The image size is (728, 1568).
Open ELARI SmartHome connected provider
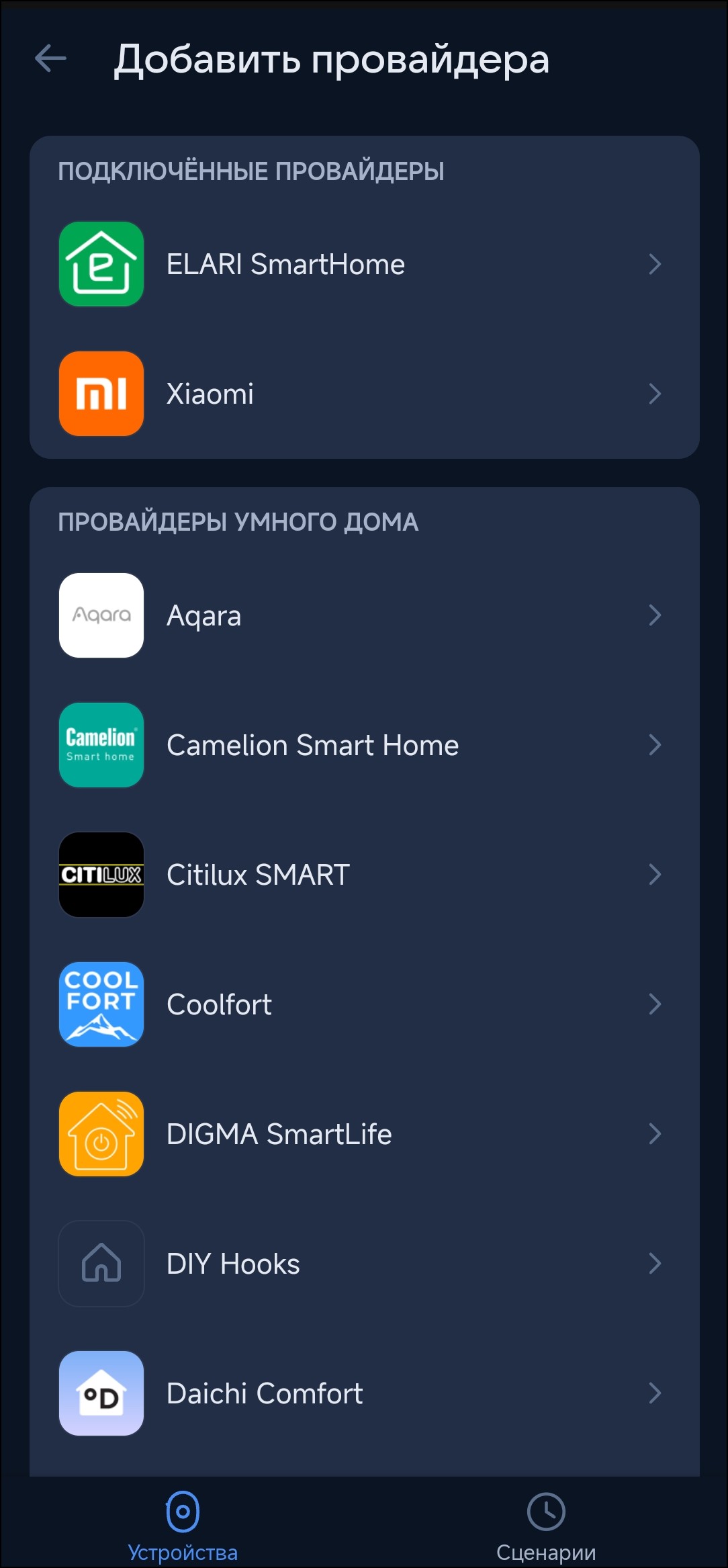click(x=363, y=264)
